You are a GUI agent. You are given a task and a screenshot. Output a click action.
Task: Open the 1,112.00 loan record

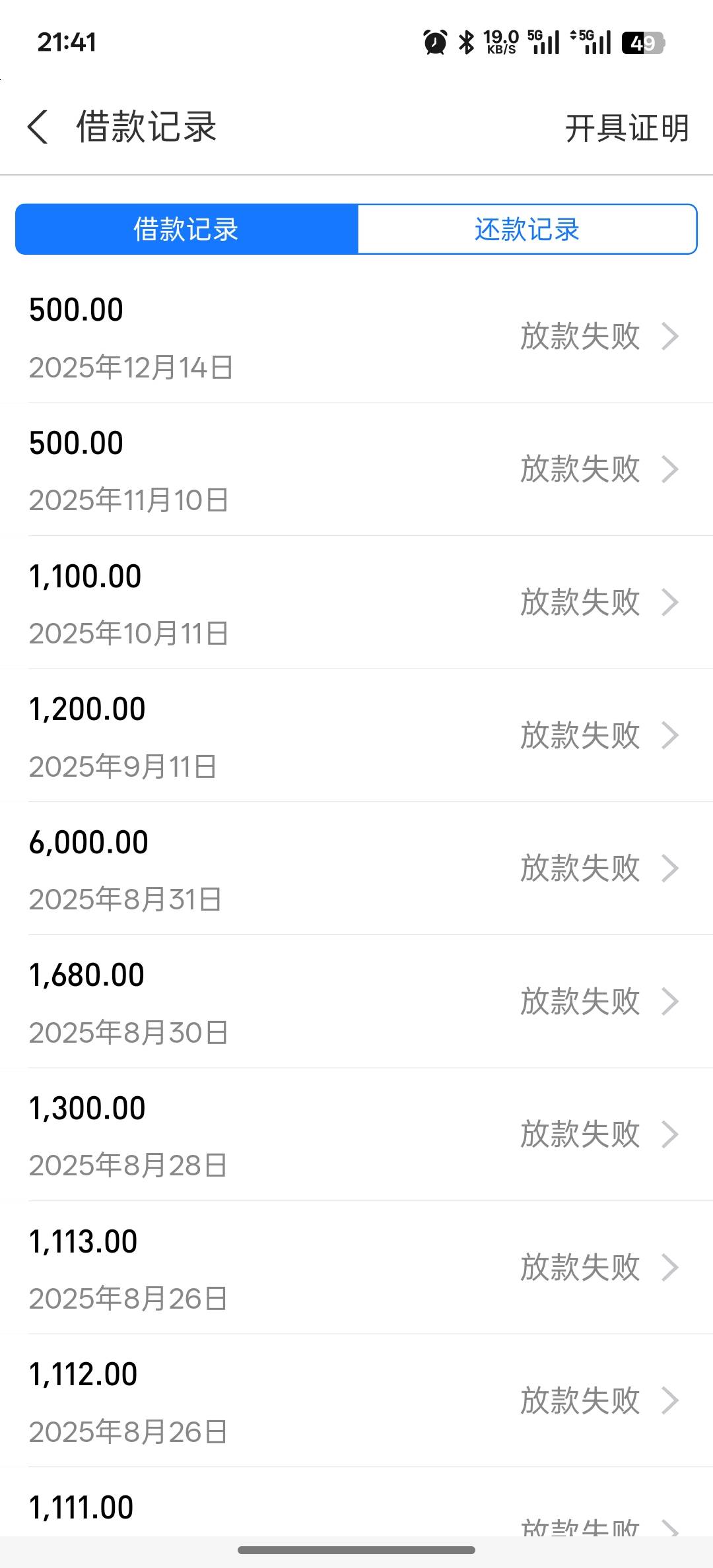coord(356,1401)
